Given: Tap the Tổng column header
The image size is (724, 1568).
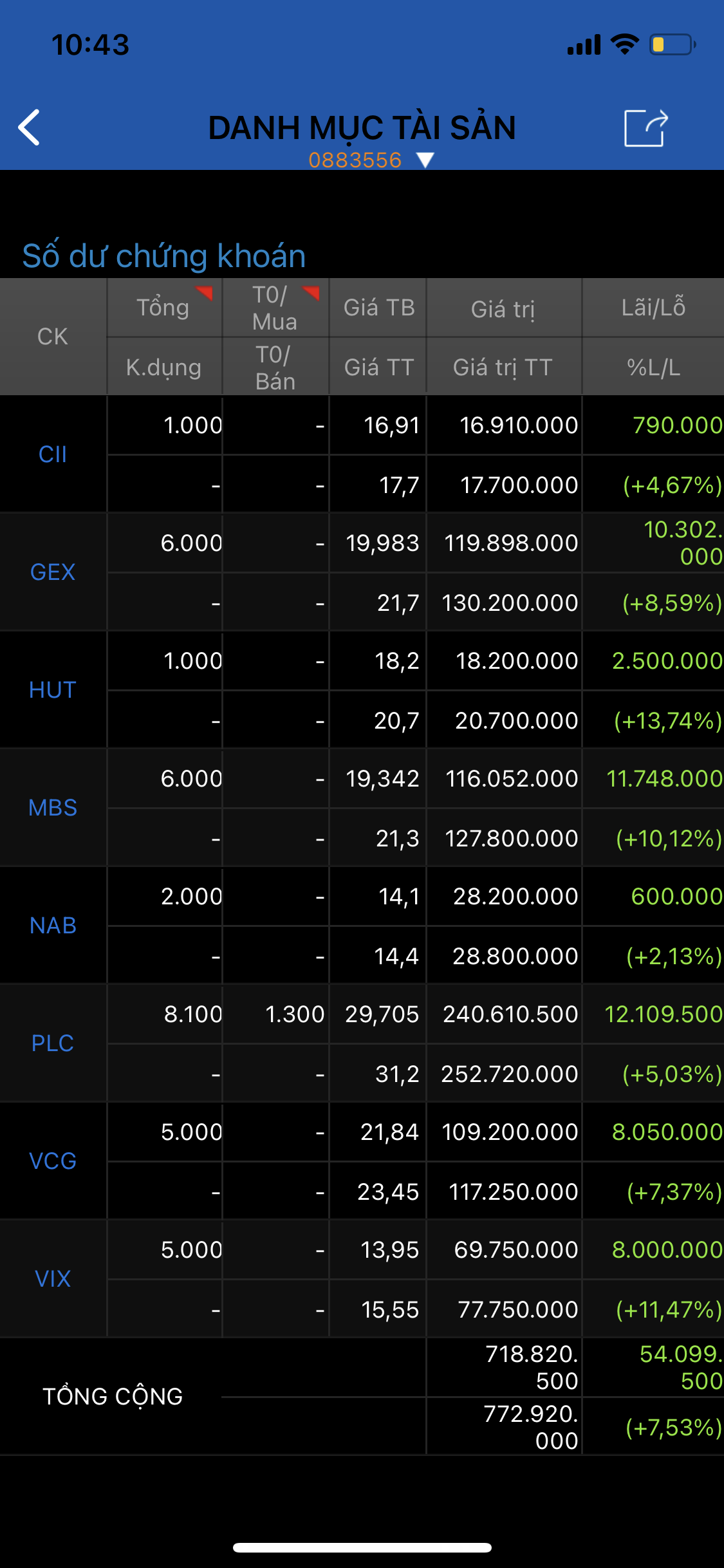Looking at the screenshot, I should click(x=164, y=308).
